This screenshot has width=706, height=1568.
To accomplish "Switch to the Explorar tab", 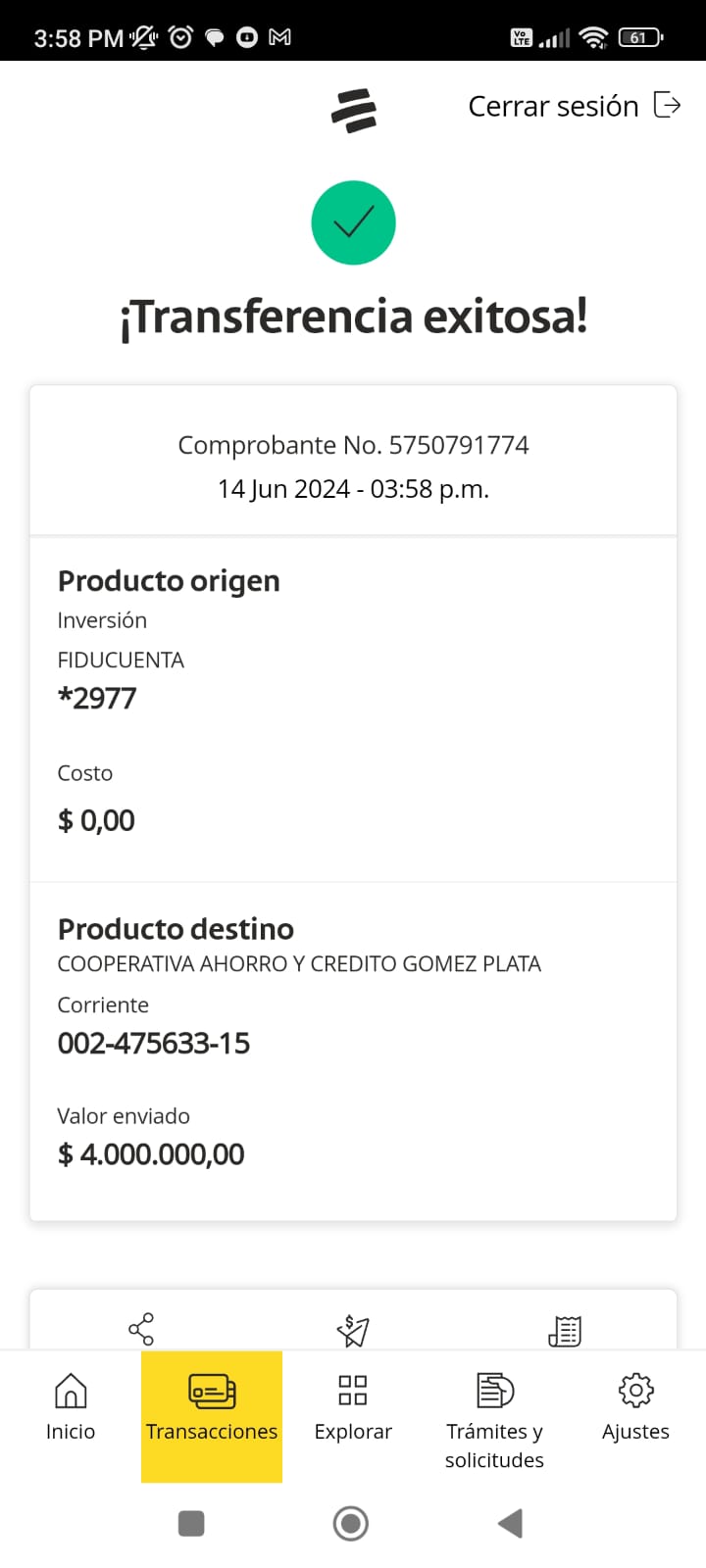I will click(353, 1408).
